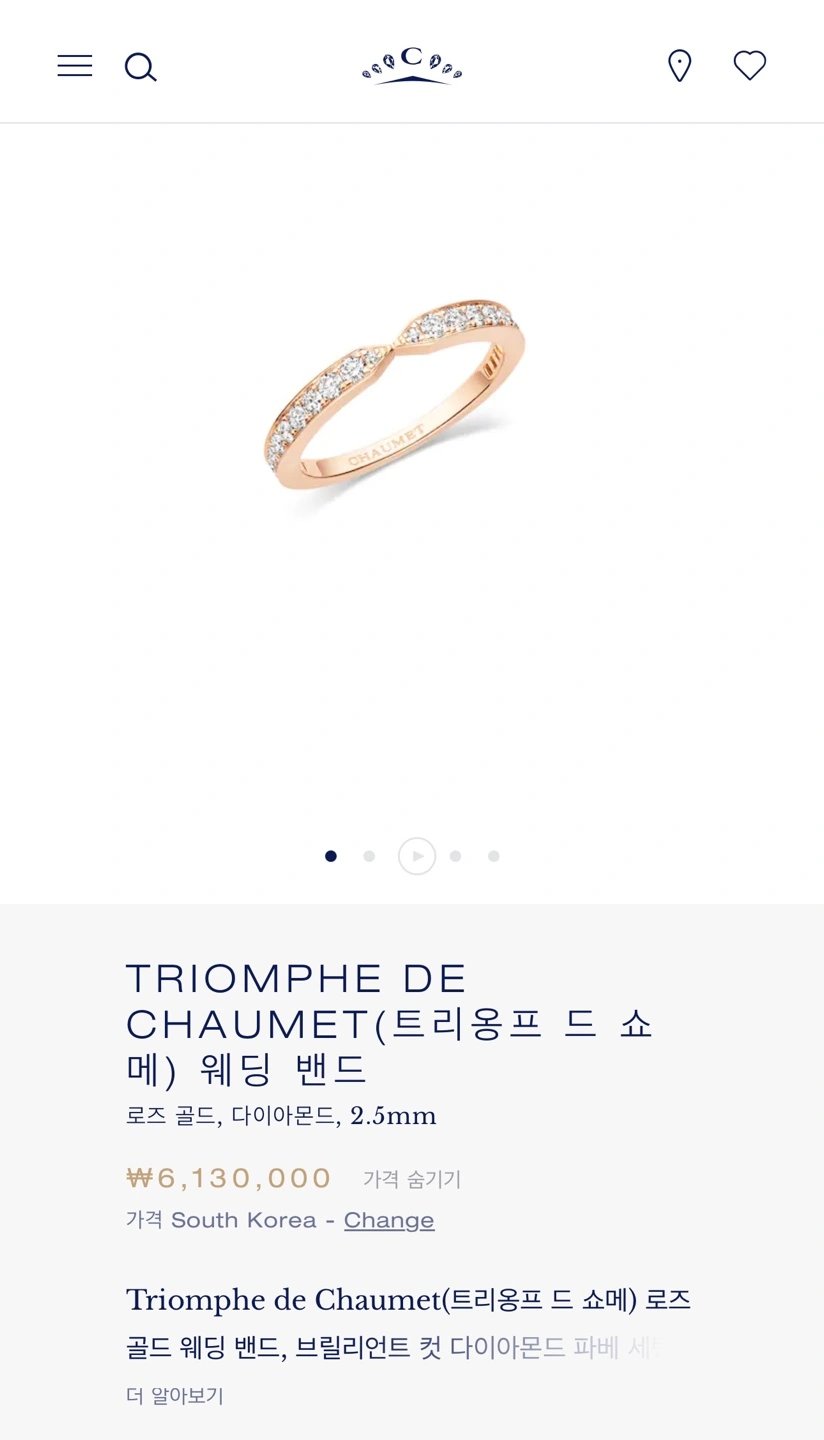
Task: Open the wishlist heart
Action: (749, 66)
